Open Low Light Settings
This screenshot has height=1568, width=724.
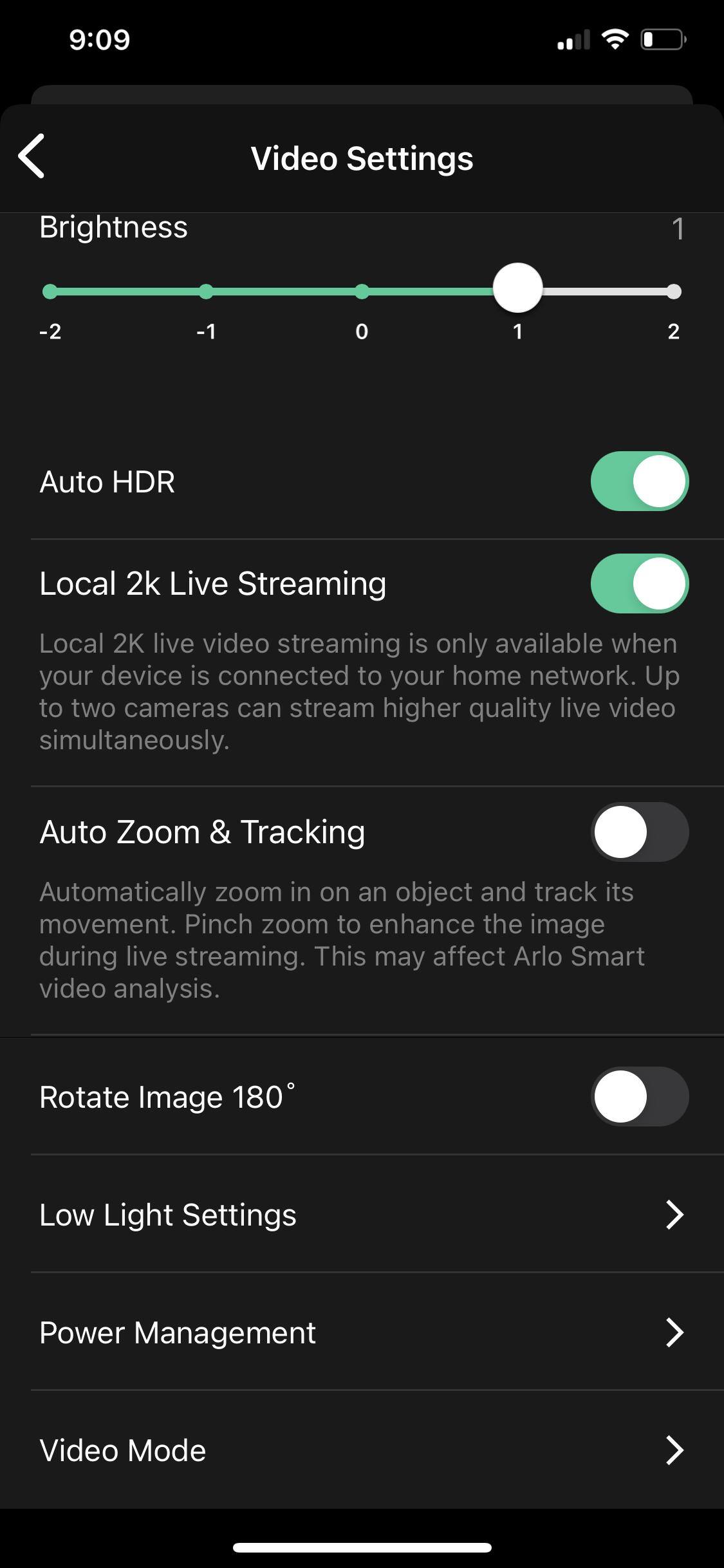click(x=360, y=1215)
